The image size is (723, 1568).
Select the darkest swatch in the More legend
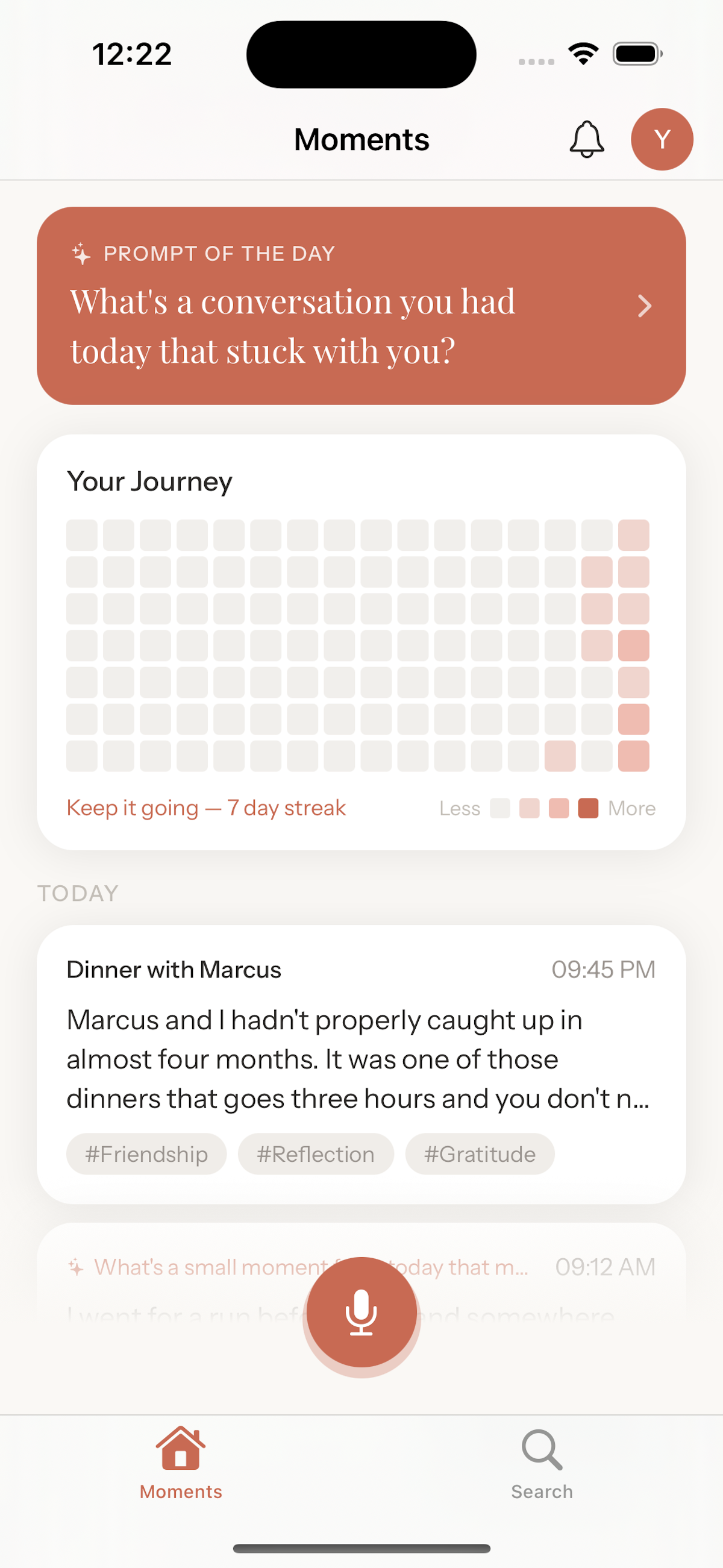pos(587,808)
